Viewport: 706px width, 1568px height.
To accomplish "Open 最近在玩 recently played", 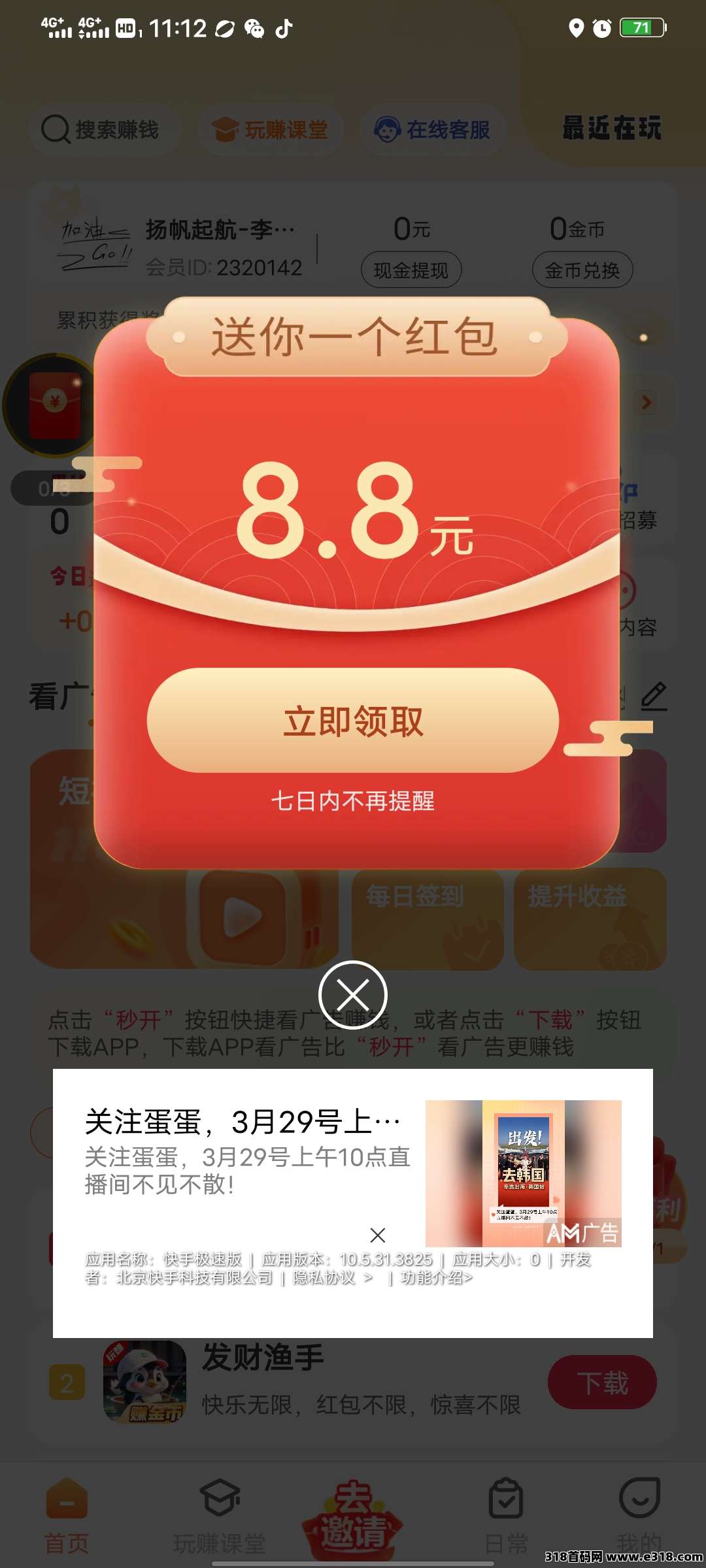I will click(x=611, y=128).
